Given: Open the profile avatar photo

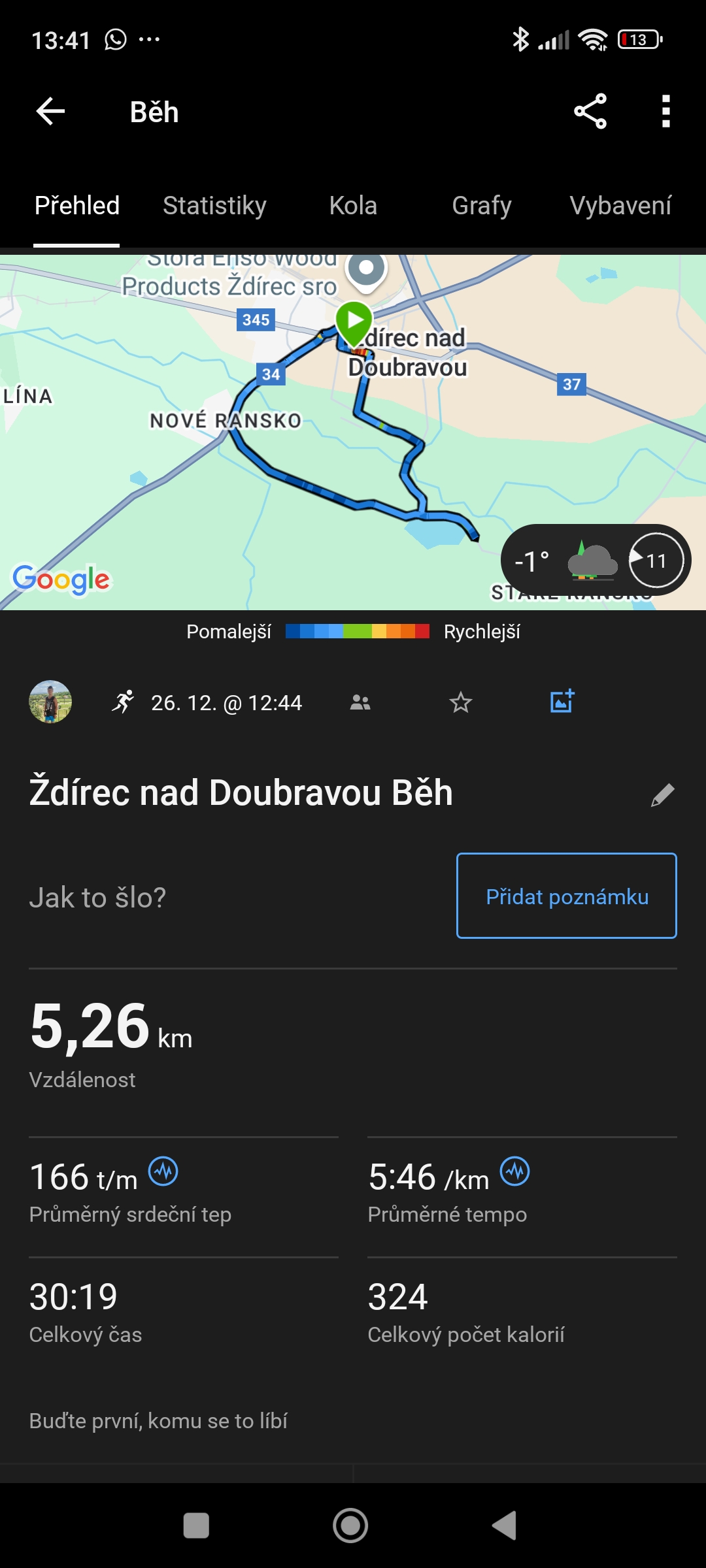Looking at the screenshot, I should 50,702.
